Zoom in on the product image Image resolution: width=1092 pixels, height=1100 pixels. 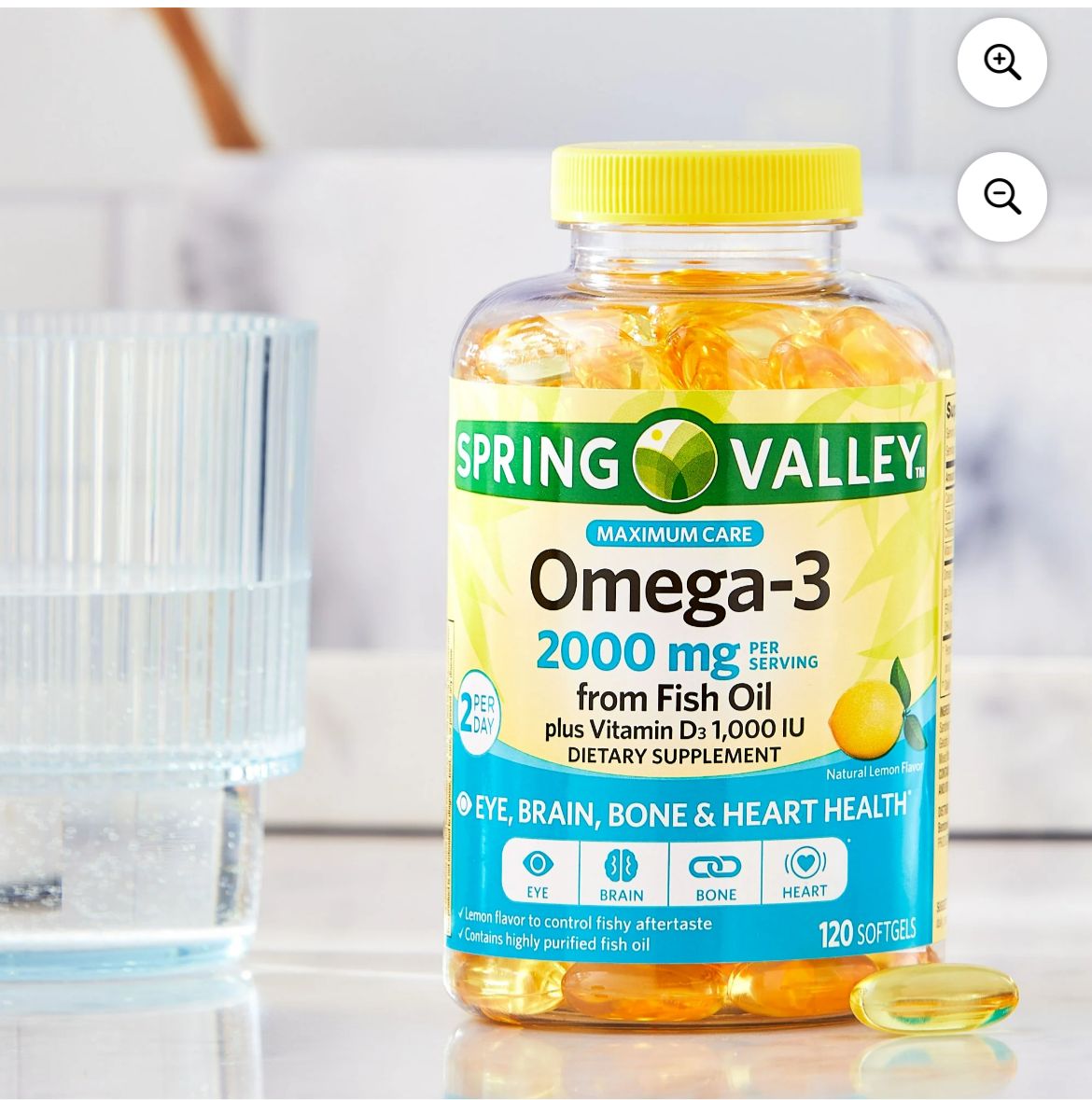click(1001, 63)
